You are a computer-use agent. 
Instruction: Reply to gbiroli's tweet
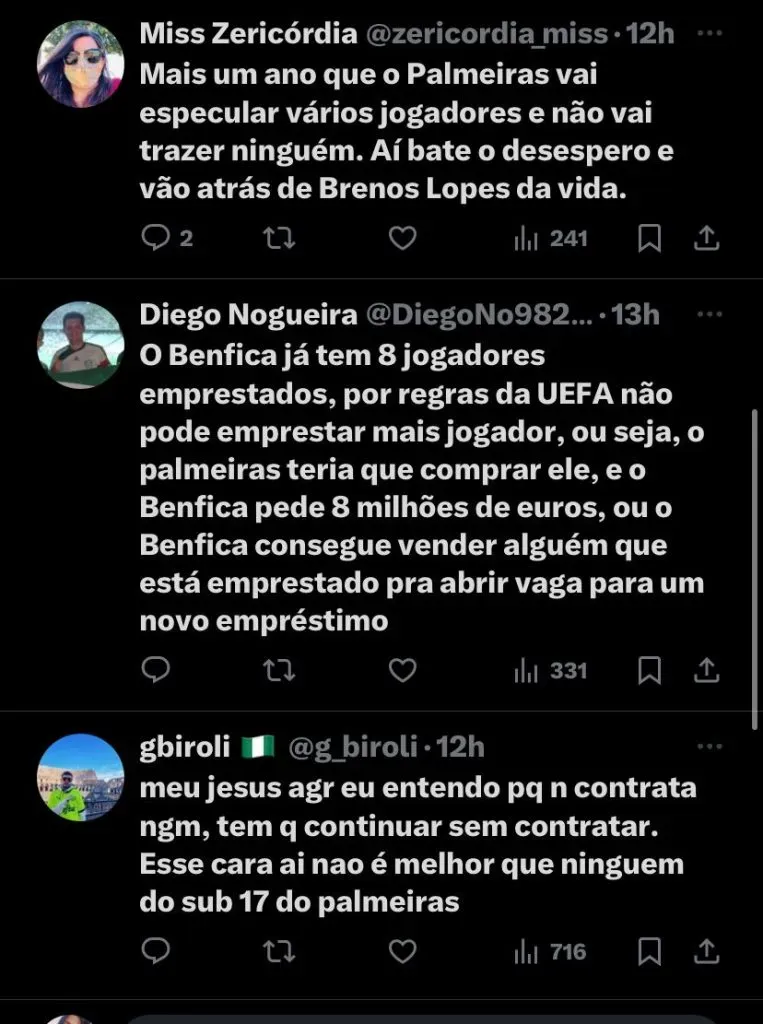(156, 950)
